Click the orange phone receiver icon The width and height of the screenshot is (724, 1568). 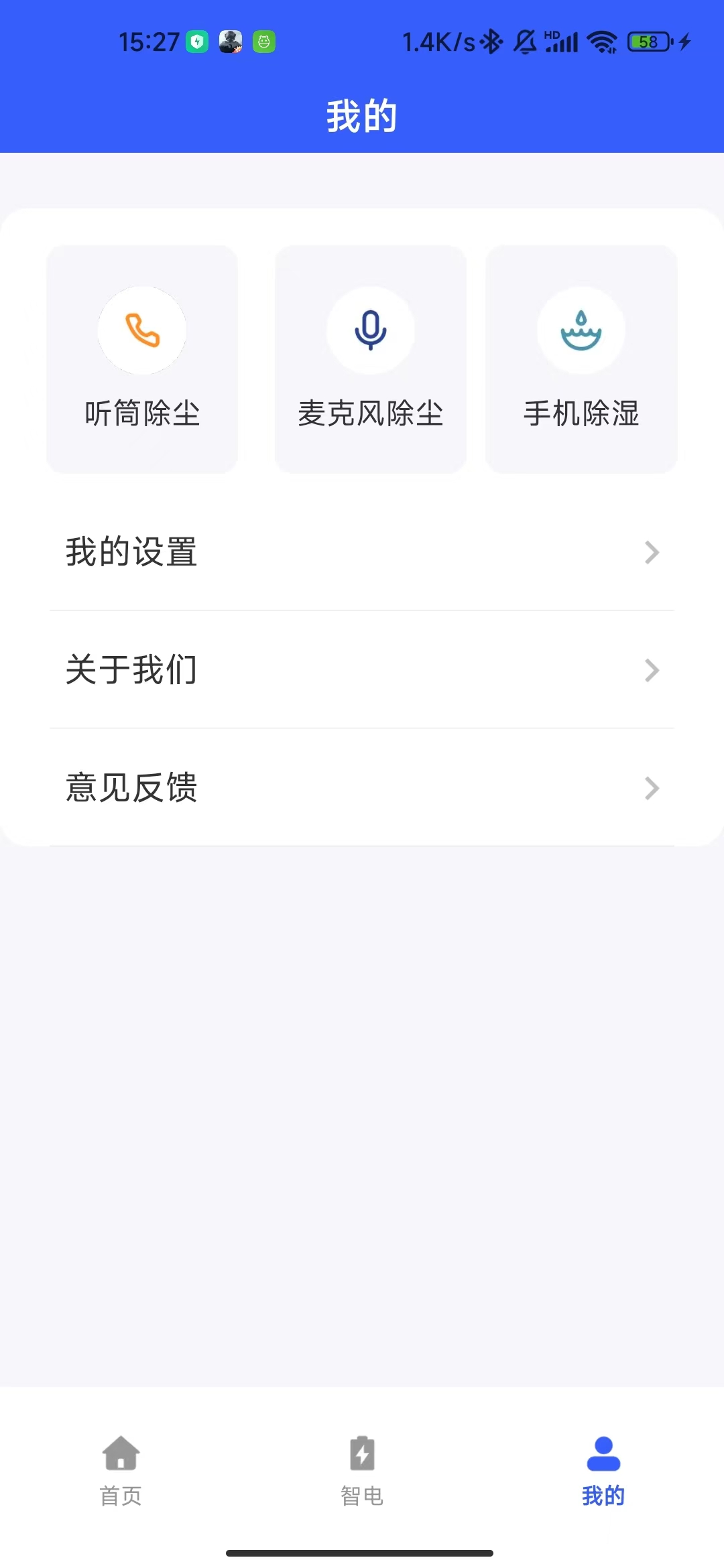[x=141, y=330]
